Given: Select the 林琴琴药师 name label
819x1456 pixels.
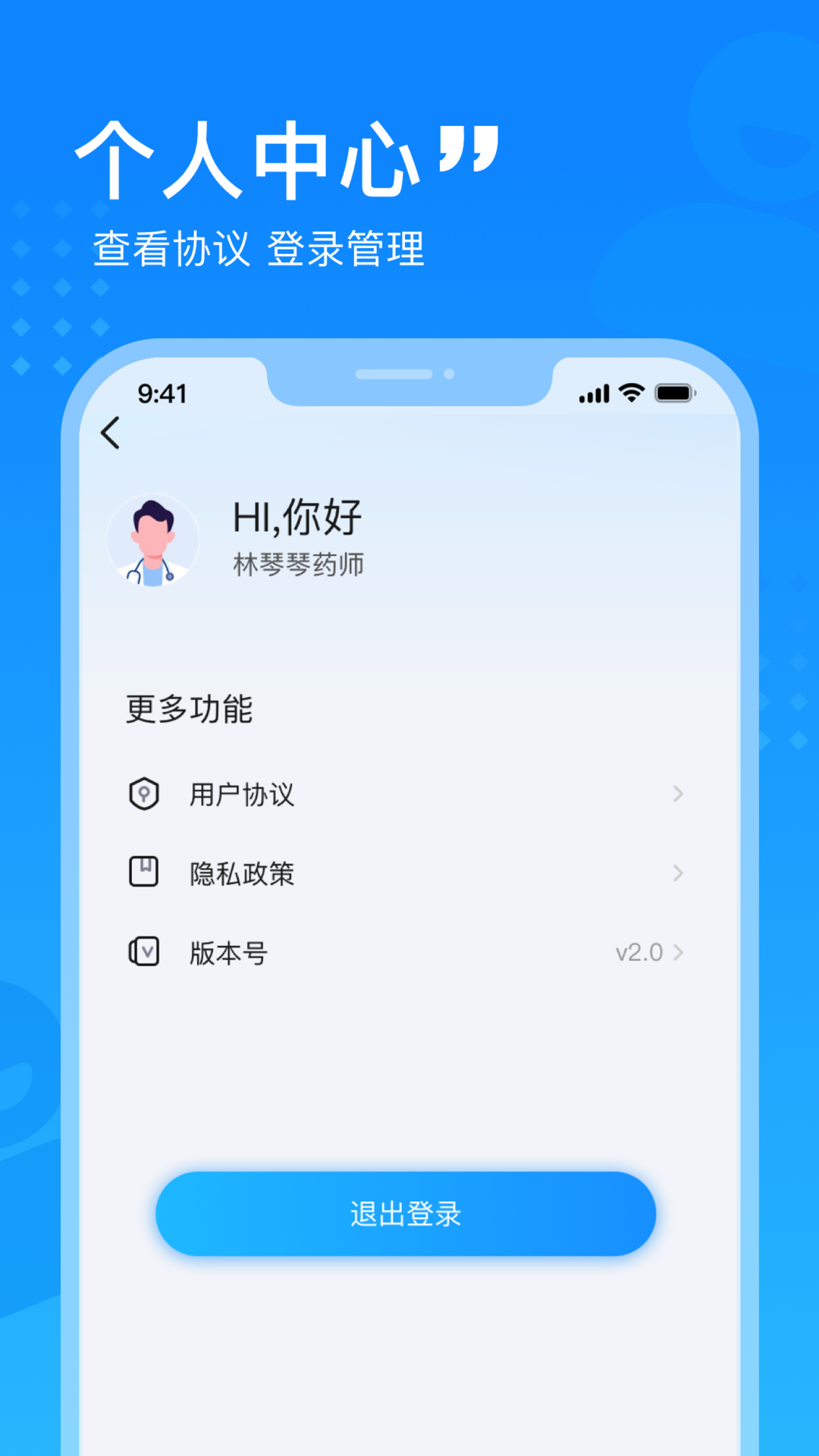Looking at the screenshot, I should tap(298, 563).
